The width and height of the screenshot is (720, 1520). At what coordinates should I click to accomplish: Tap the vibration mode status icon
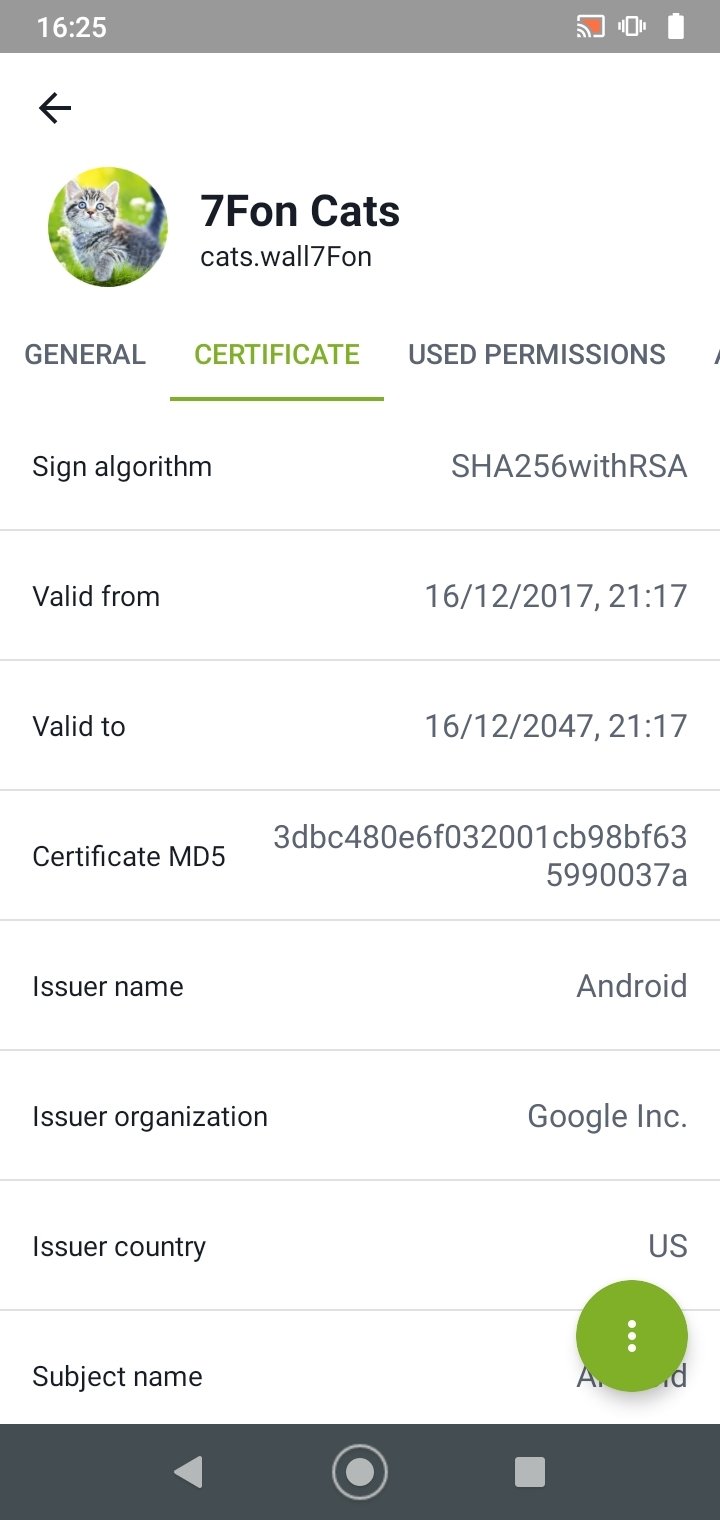[x=632, y=27]
